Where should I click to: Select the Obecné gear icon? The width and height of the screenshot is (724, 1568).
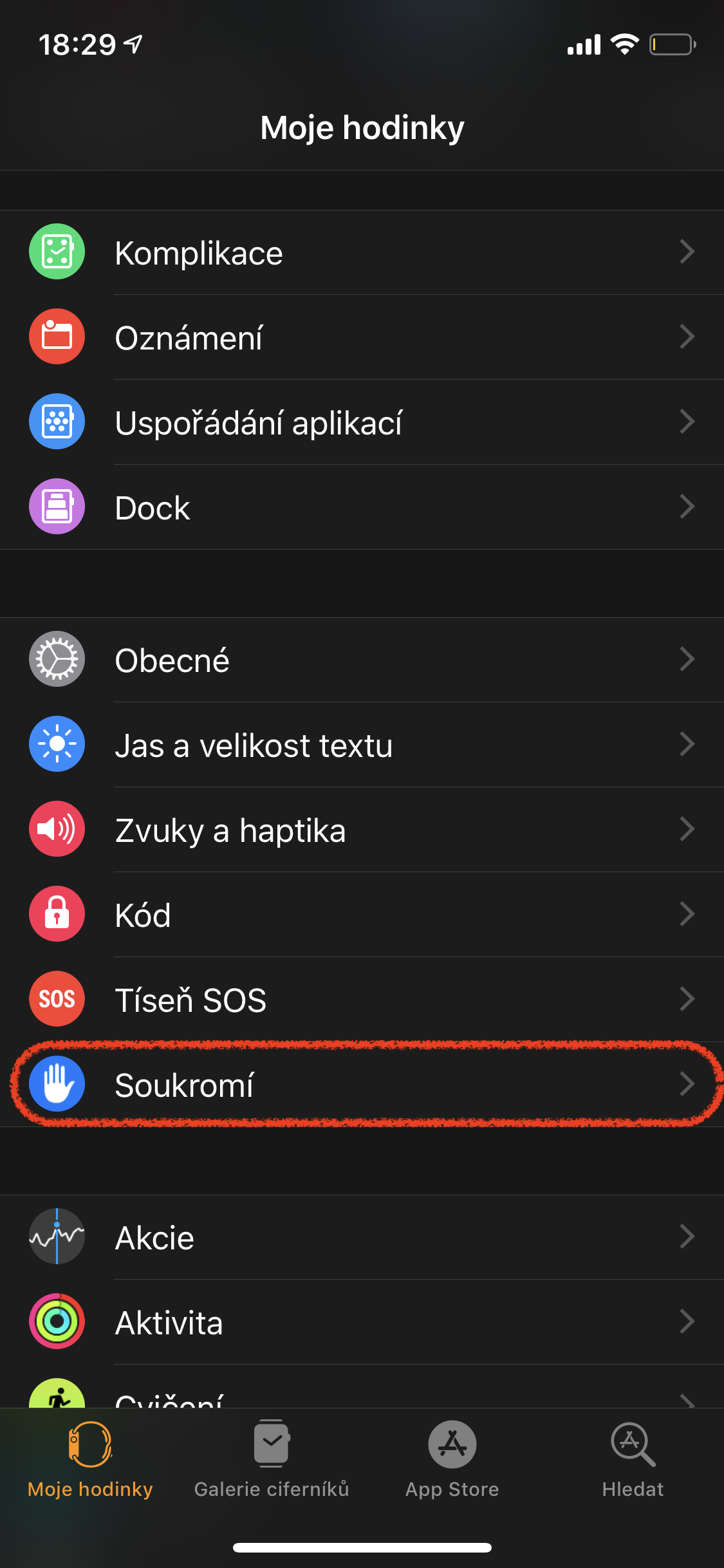coord(57,659)
